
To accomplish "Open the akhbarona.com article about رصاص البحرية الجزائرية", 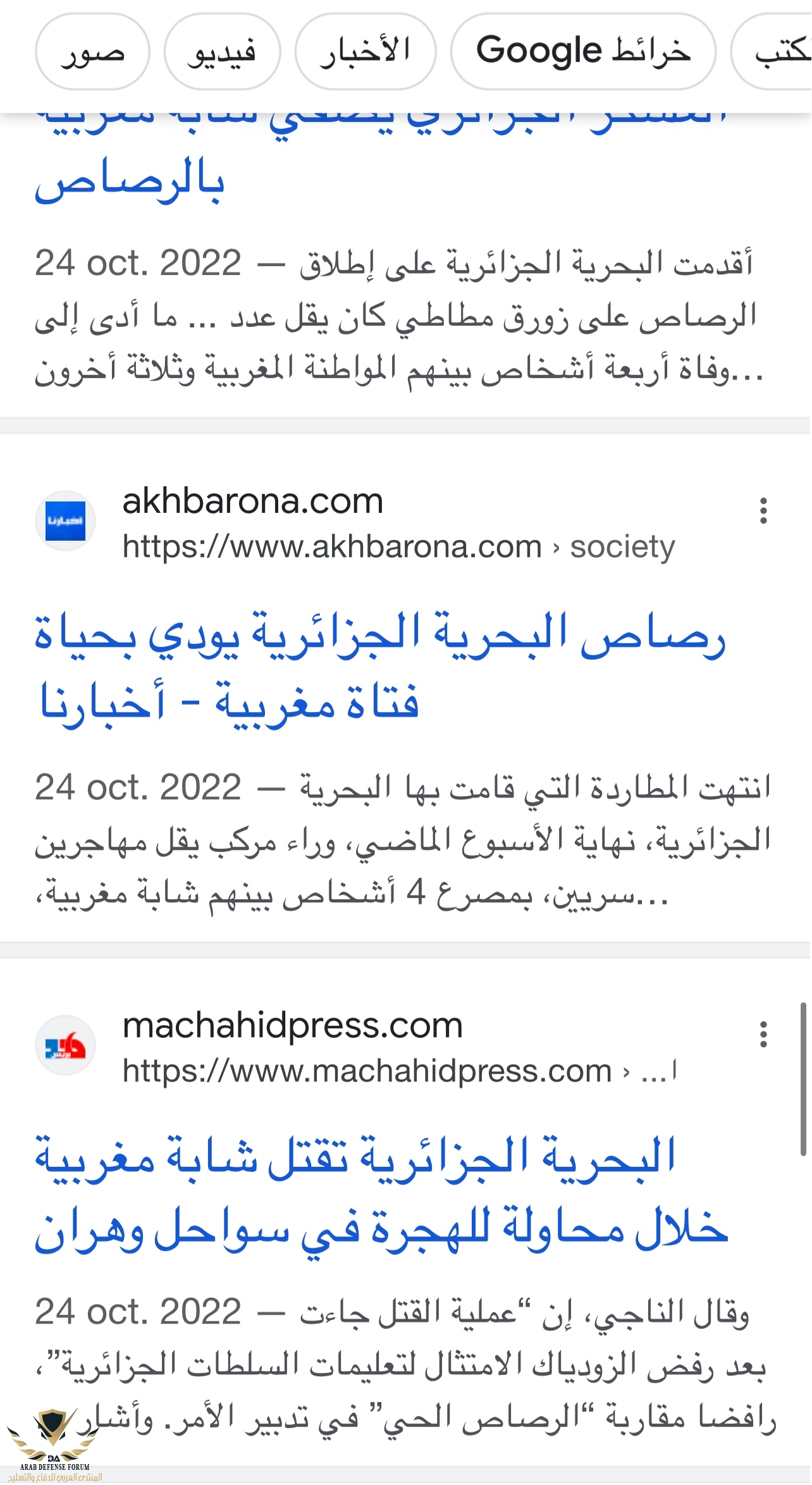I will tap(379, 667).
